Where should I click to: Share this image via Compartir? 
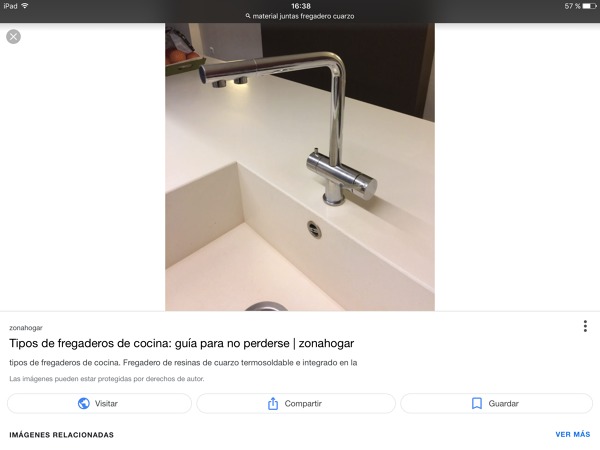click(x=294, y=403)
